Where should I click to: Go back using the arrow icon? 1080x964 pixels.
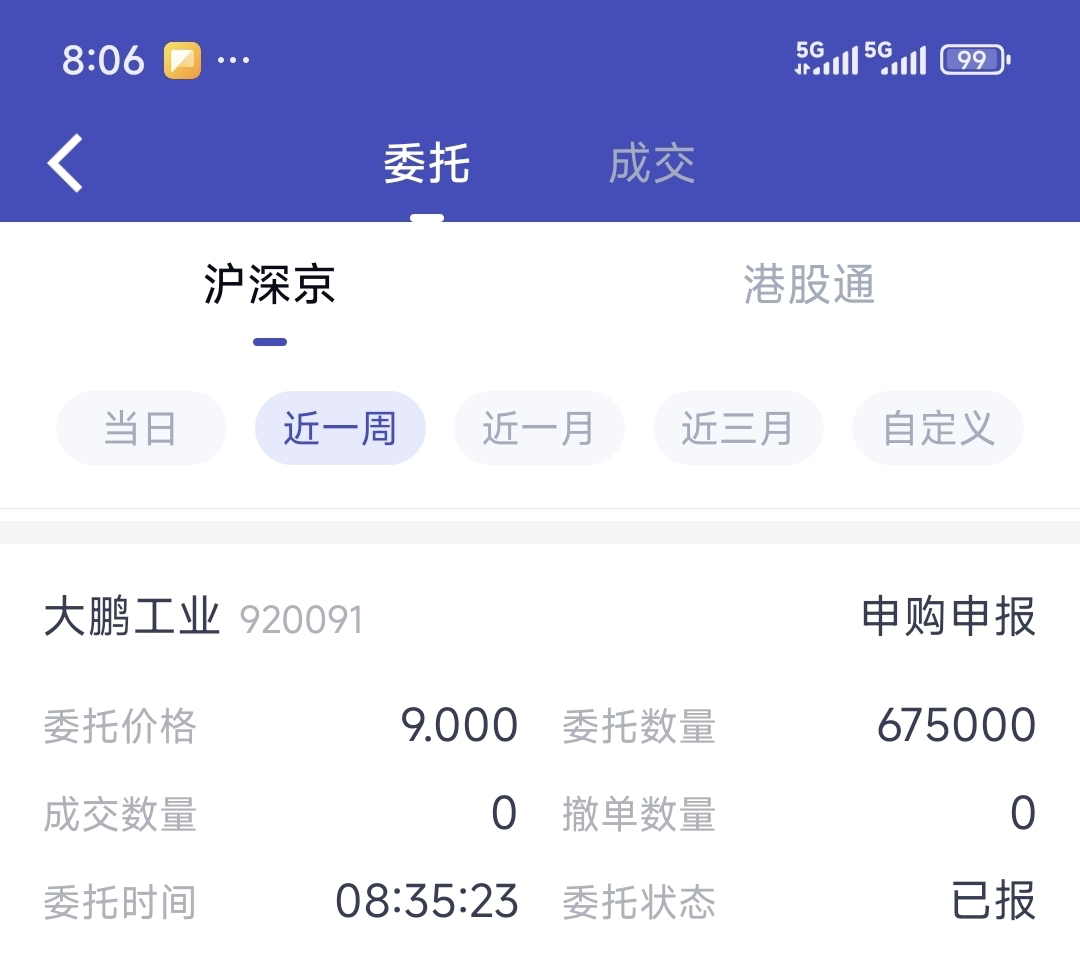tap(65, 163)
